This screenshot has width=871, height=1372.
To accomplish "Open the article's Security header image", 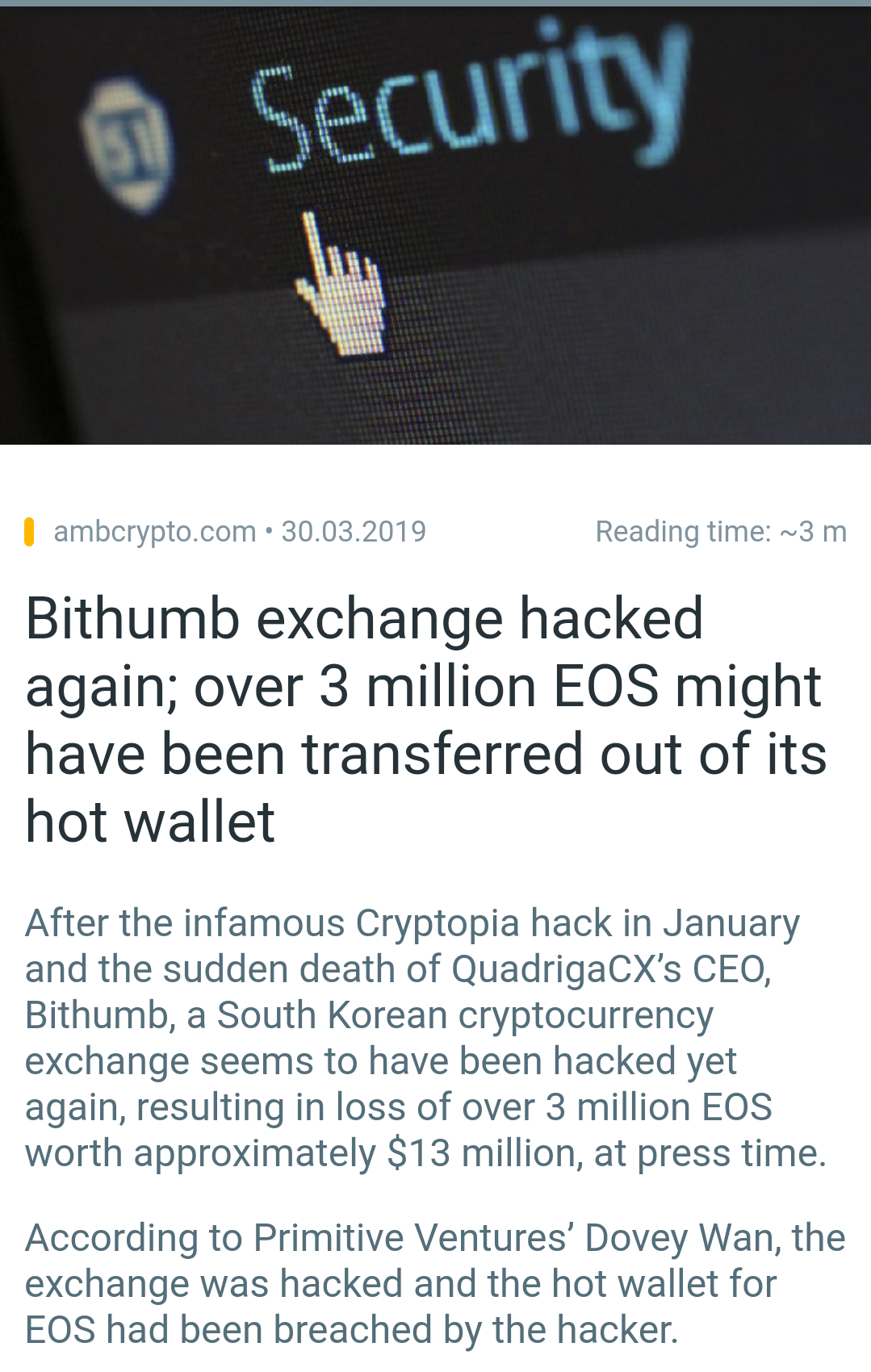I will coord(435,225).
